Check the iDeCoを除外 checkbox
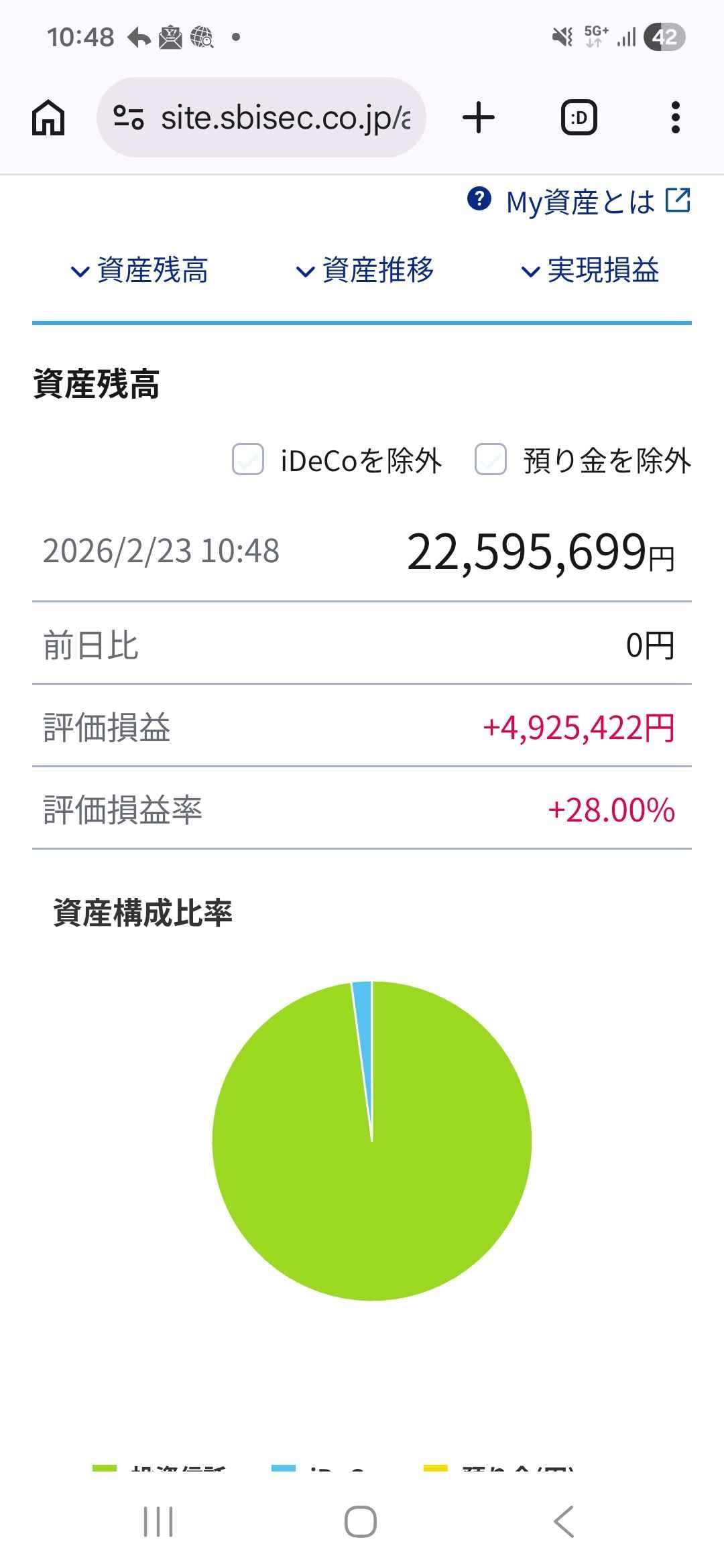The image size is (724, 1568). click(248, 460)
